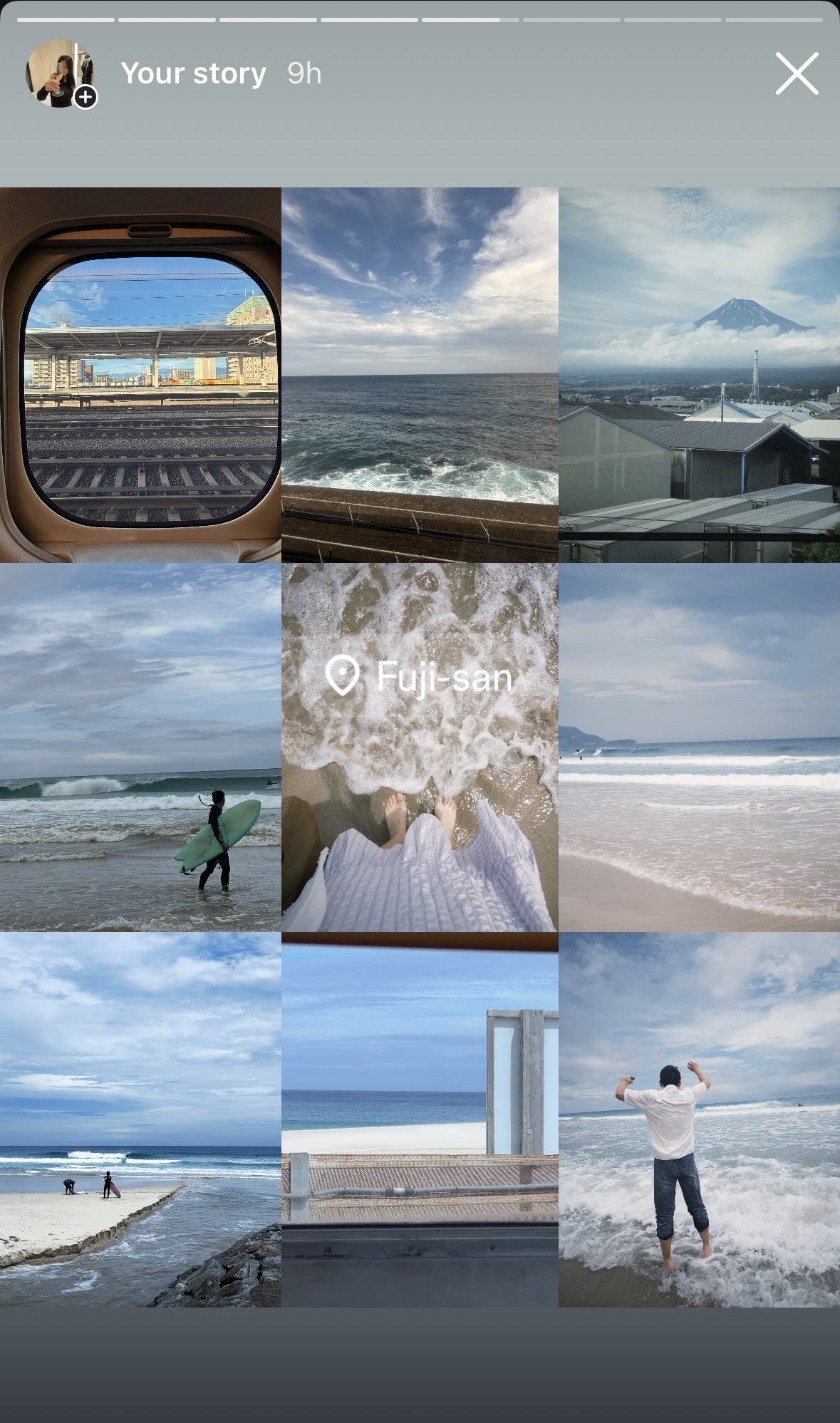Tap your profile picture to add story
This screenshot has width=840, height=1423.
coord(61,73)
